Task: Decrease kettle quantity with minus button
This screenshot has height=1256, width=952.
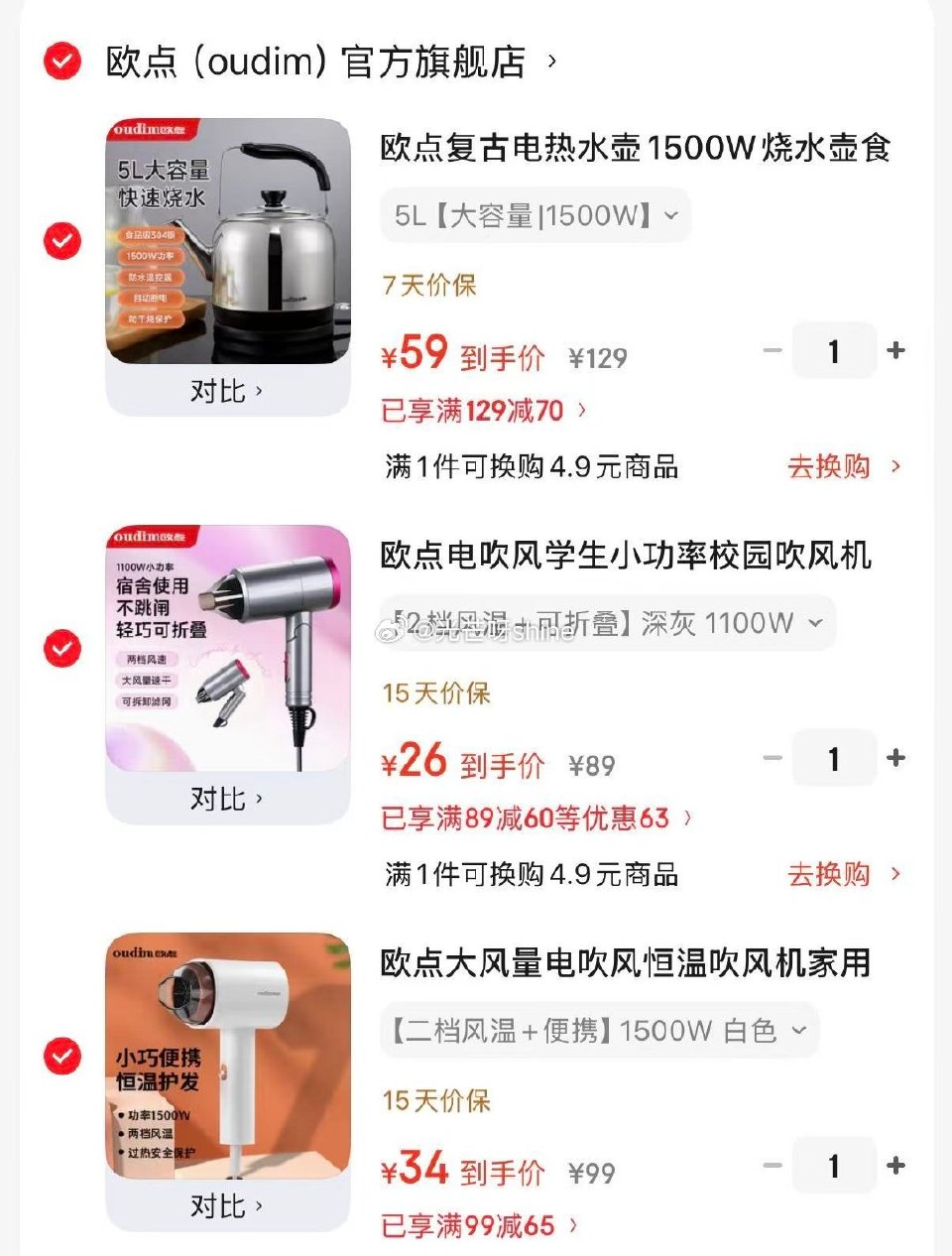Action: pos(772,350)
